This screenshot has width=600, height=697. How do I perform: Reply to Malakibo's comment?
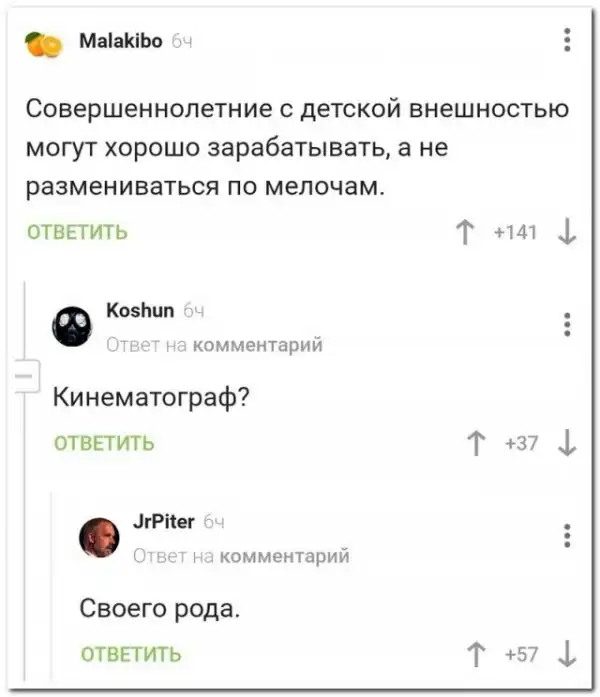tap(77, 233)
